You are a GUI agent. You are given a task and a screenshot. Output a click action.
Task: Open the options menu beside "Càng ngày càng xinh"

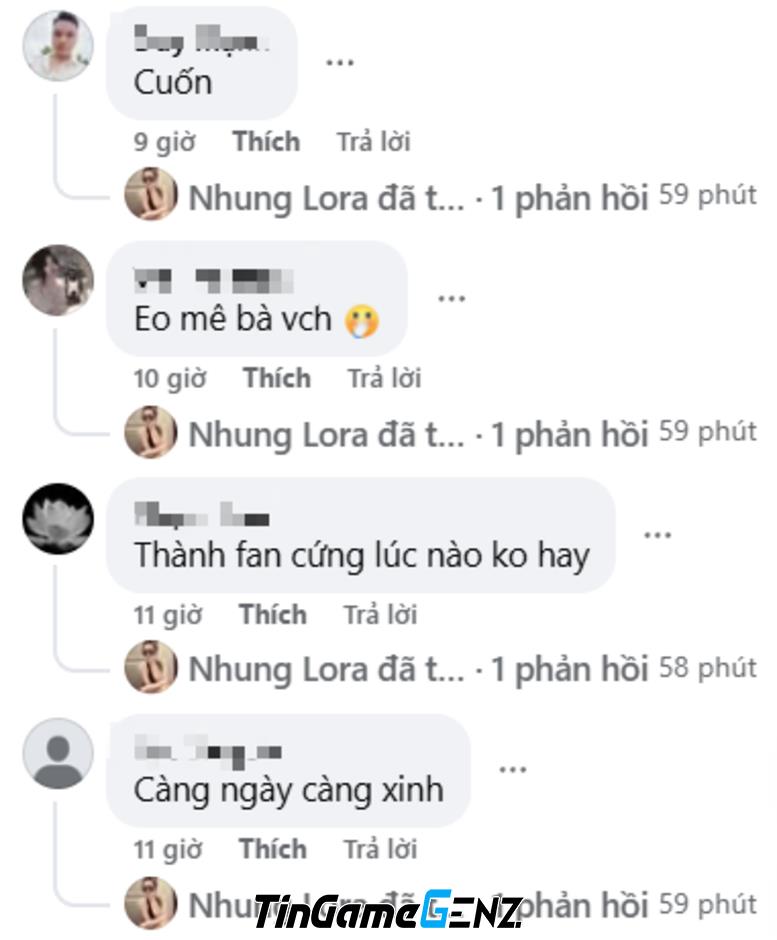pyautogui.click(x=512, y=769)
